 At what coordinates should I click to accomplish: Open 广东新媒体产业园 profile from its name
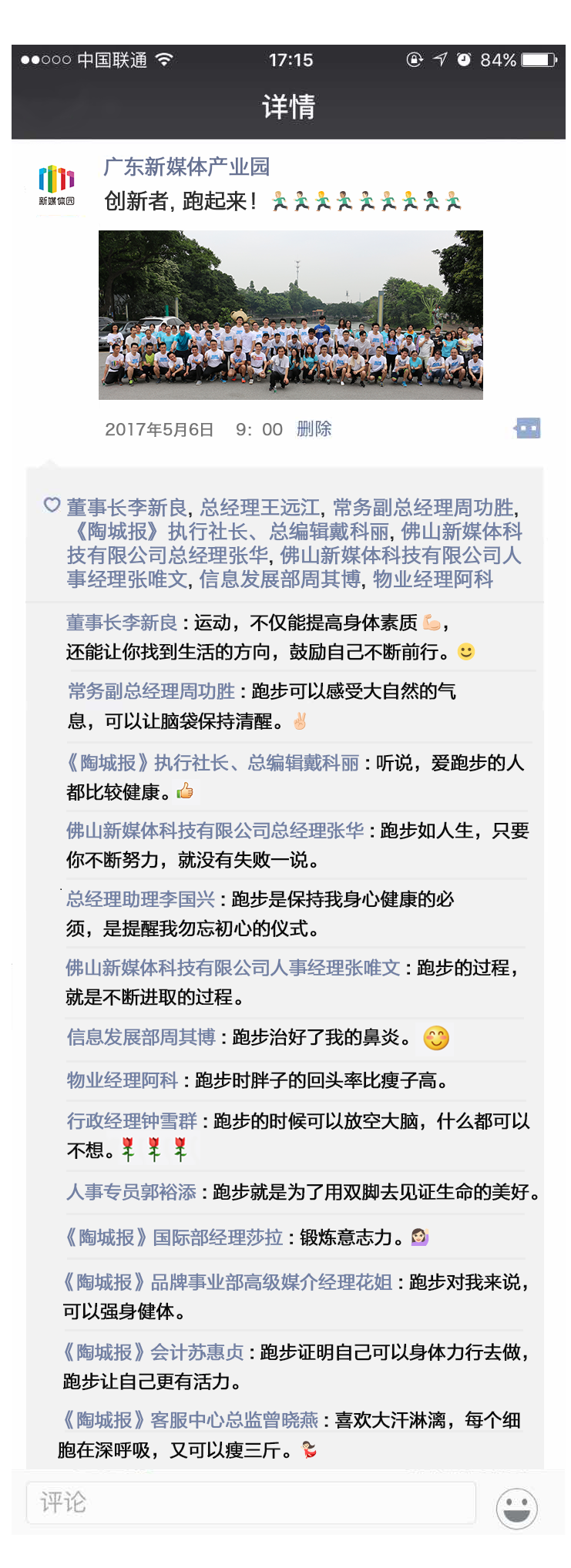tap(186, 166)
